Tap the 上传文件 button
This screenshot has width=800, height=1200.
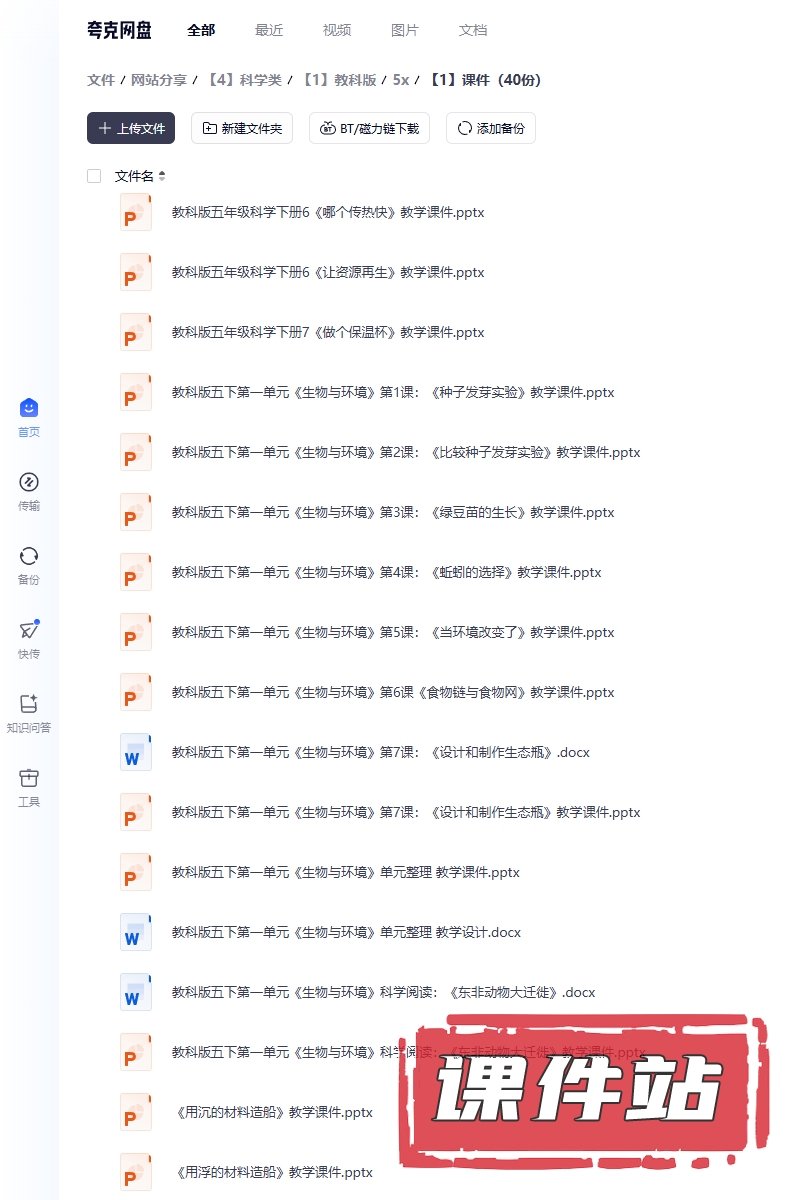click(131, 128)
